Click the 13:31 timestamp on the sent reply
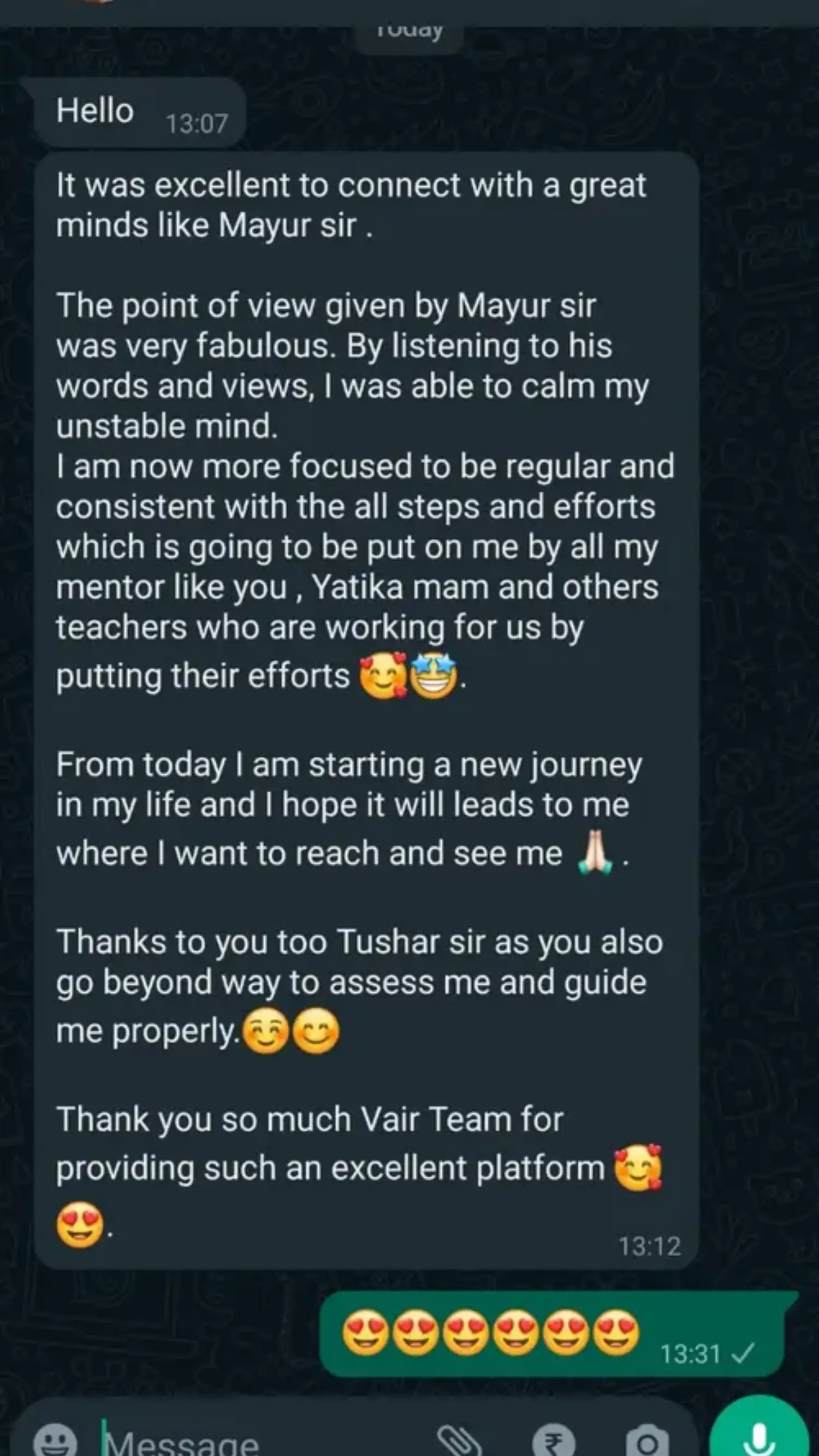 pyautogui.click(x=691, y=1353)
